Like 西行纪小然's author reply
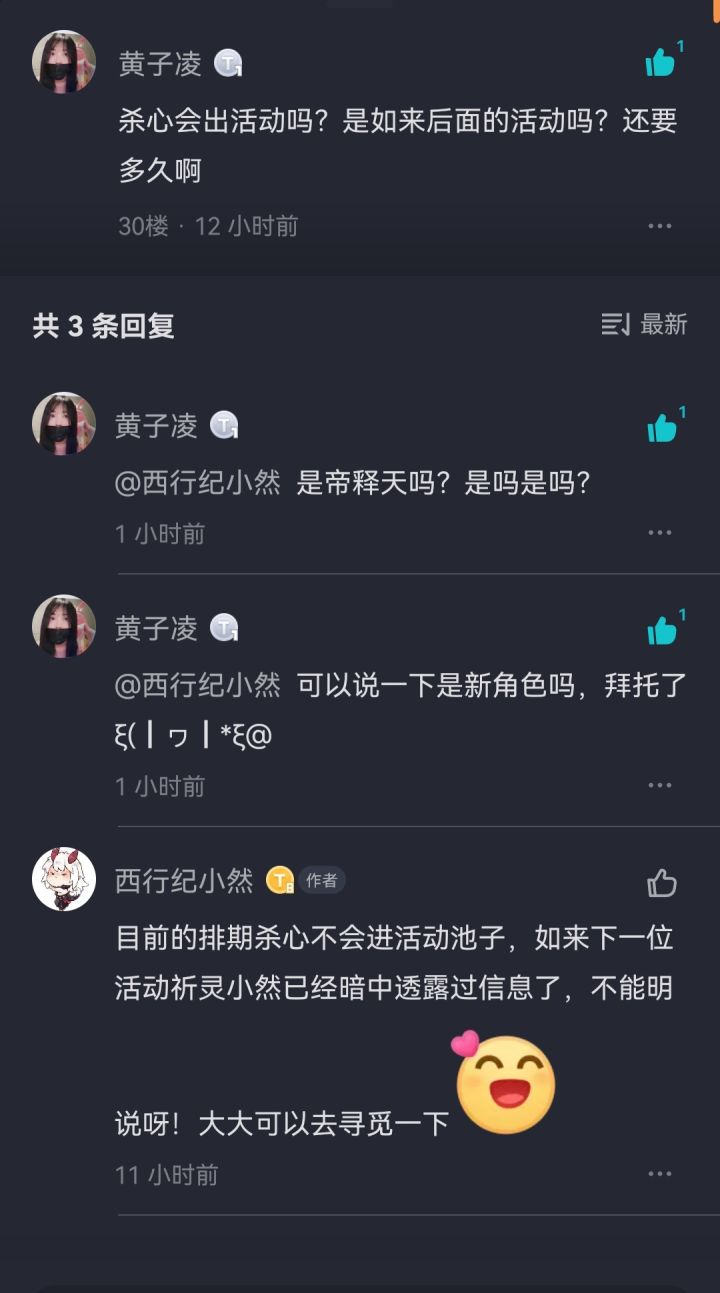 click(x=662, y=883)
